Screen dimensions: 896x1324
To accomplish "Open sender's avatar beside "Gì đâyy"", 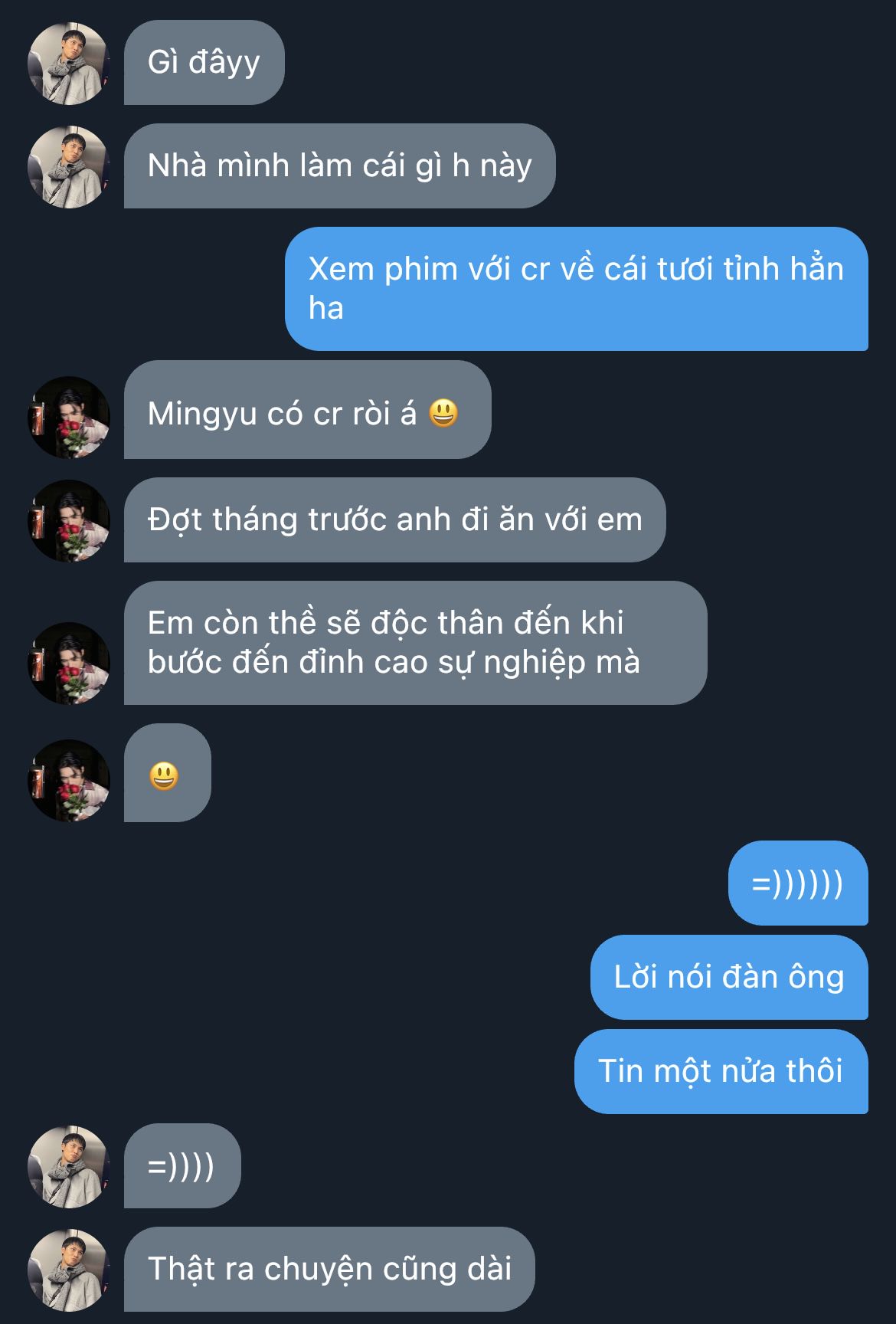I will [69, 63].
